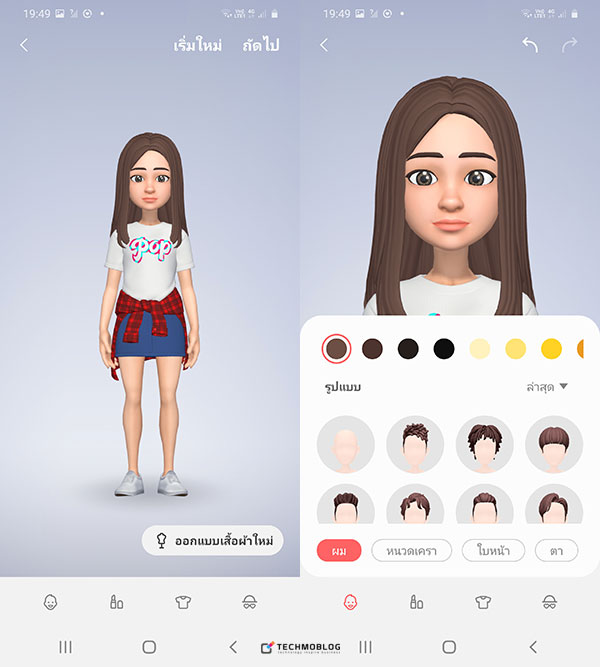Select the bald head hairstyle
Image resolution: width=600 pixels, height=667 pixels.
click(x=345, y=445)
